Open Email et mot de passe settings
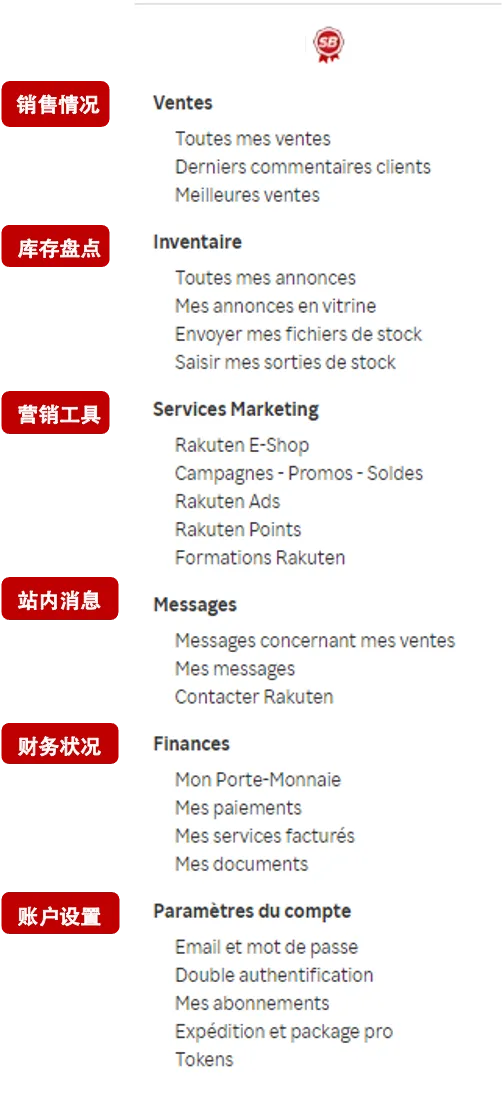Screen dimensions: 502x1110 pyautogui.click(x=266, y=947)
